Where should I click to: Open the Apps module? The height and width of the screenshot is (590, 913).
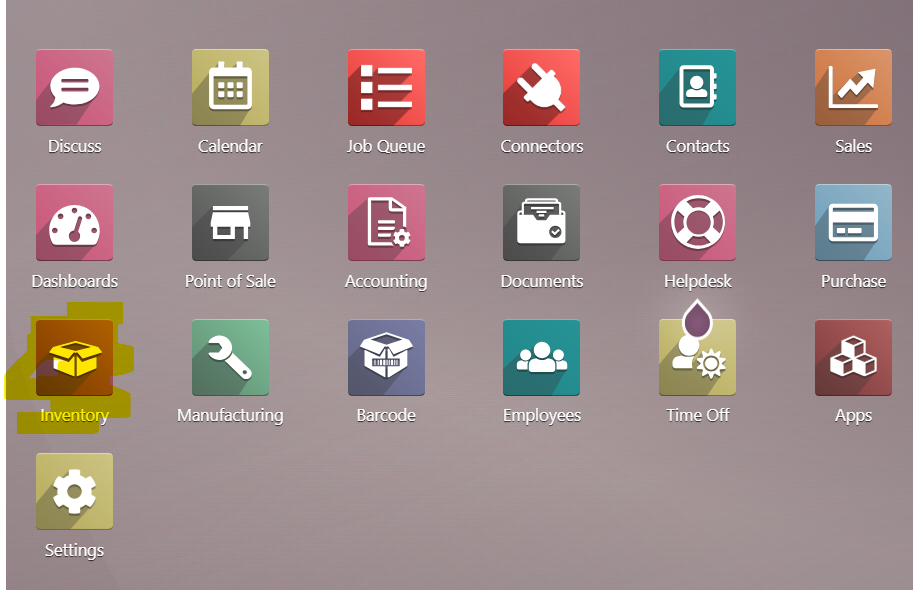point(853,358)
